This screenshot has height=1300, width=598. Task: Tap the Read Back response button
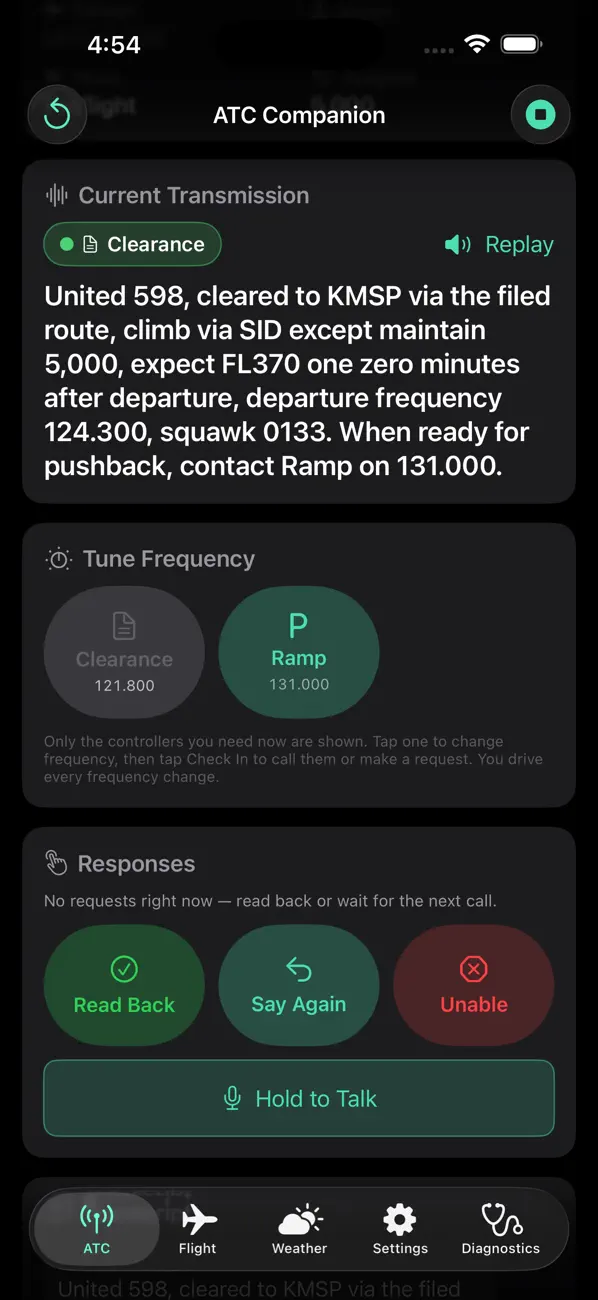click(x=124, y=986)
